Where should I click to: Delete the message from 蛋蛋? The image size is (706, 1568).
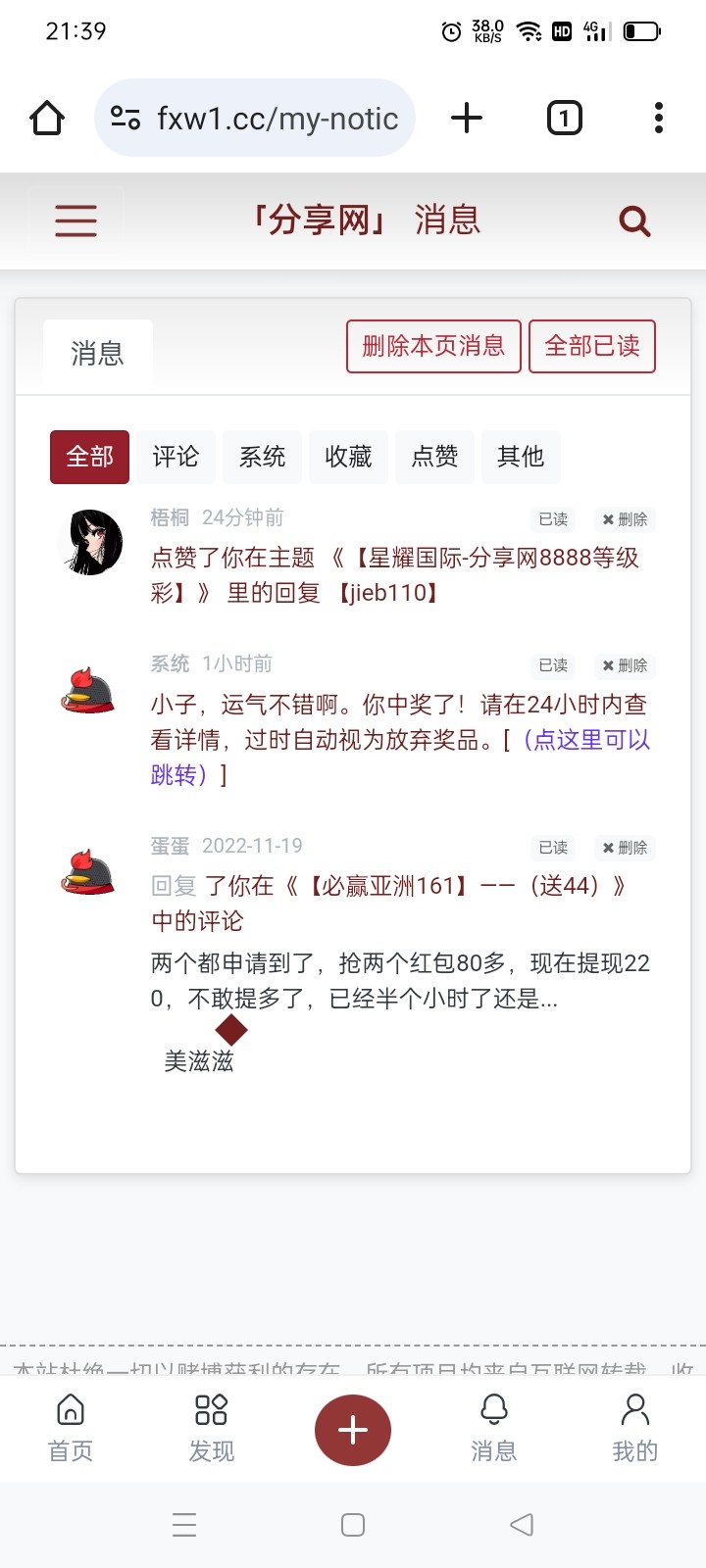pos(626,848)
